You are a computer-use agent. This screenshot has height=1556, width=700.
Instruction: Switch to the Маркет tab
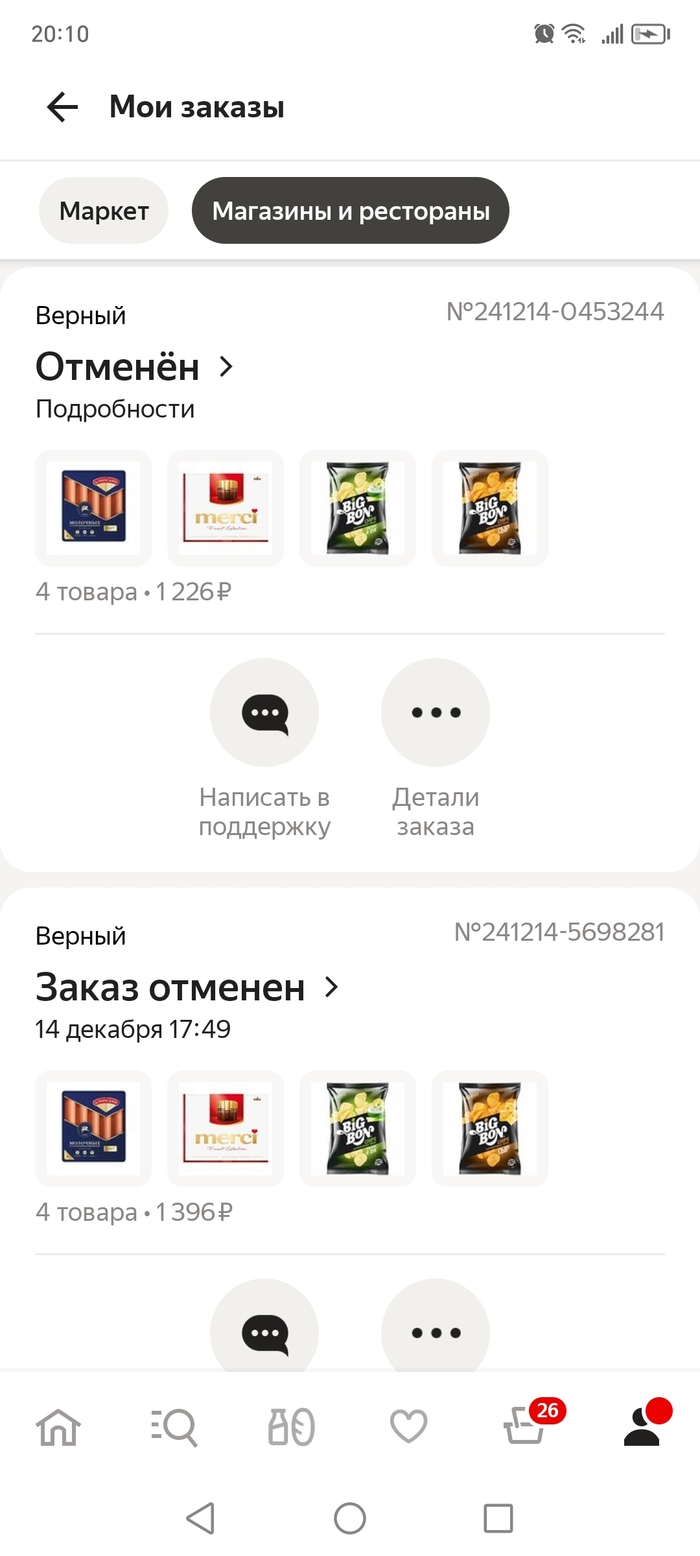pyautogui.click(x=104, y=211)
